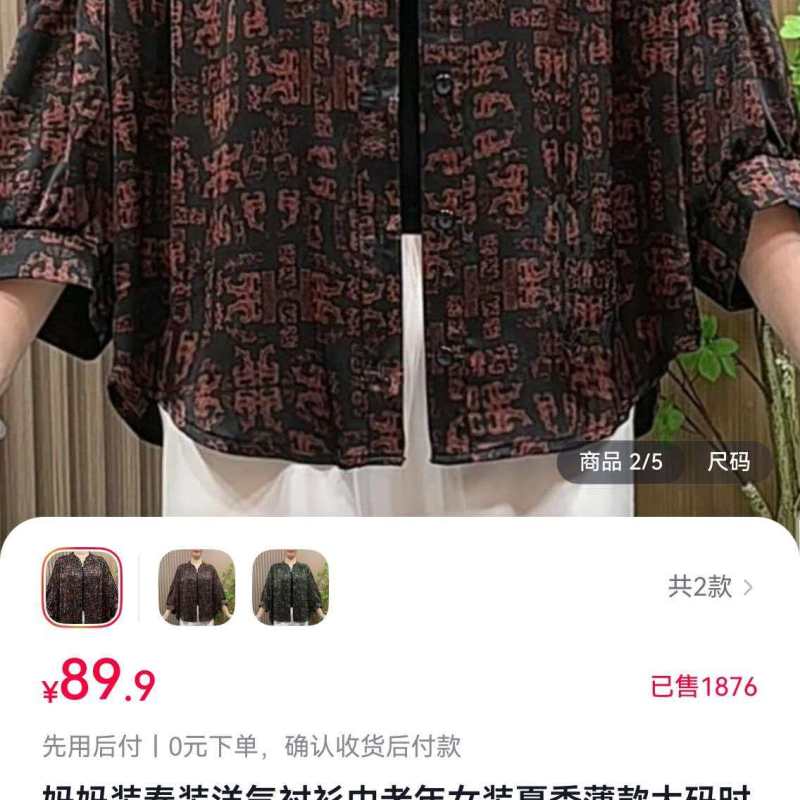Select the brown-print shirt variant thumbnail

tap(196, 587)
